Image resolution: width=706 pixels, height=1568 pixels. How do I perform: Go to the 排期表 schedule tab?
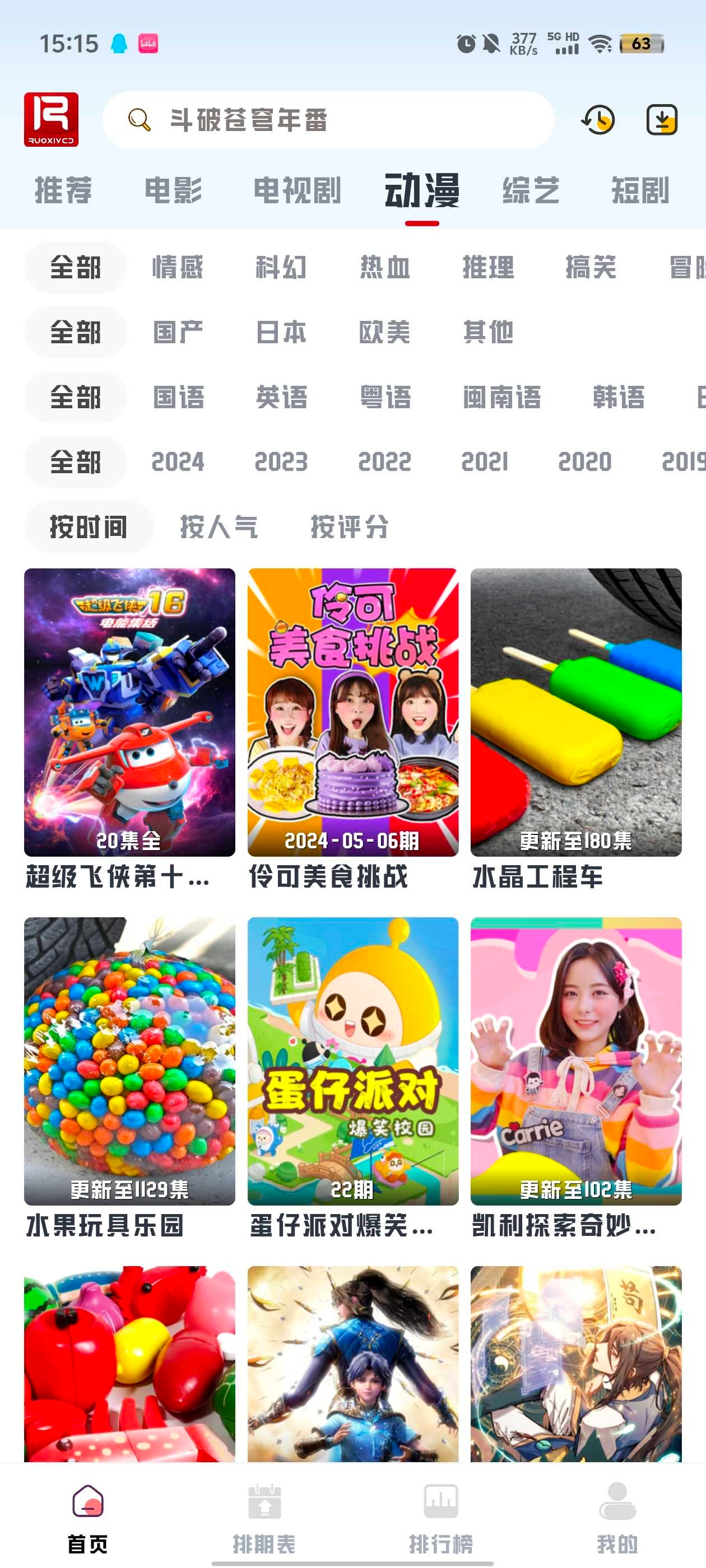click(264, 1517)
